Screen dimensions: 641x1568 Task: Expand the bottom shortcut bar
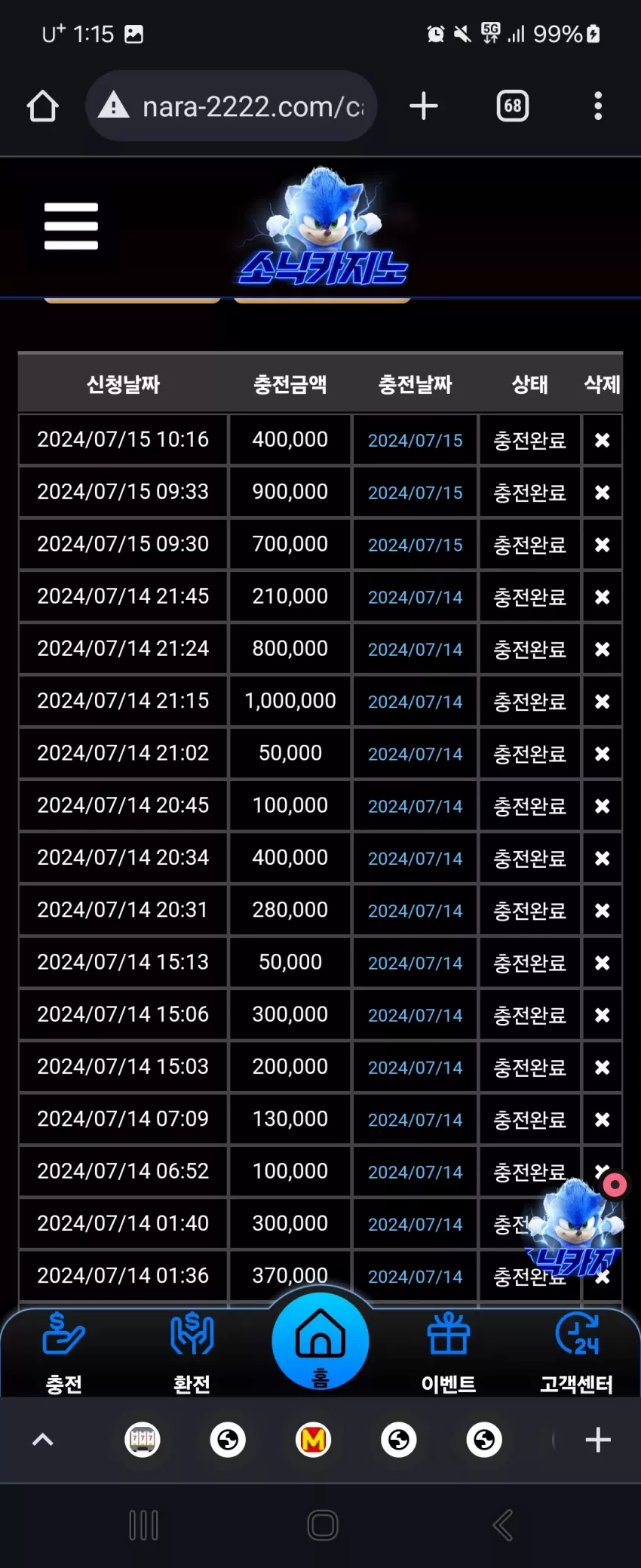point(43,1440)
